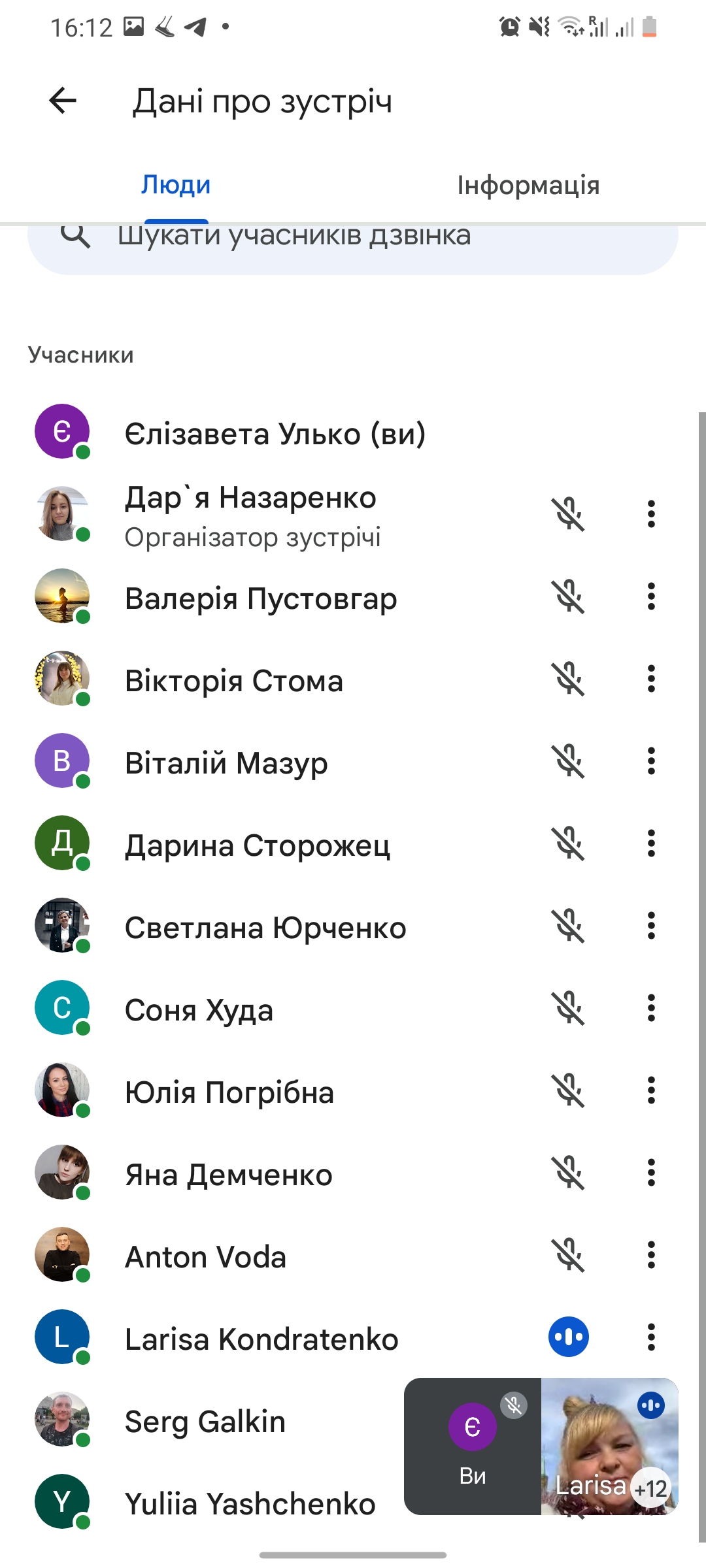Open more options for Вікторія Стома
This screenshot has height=1568, width=706.
(651, 679)
